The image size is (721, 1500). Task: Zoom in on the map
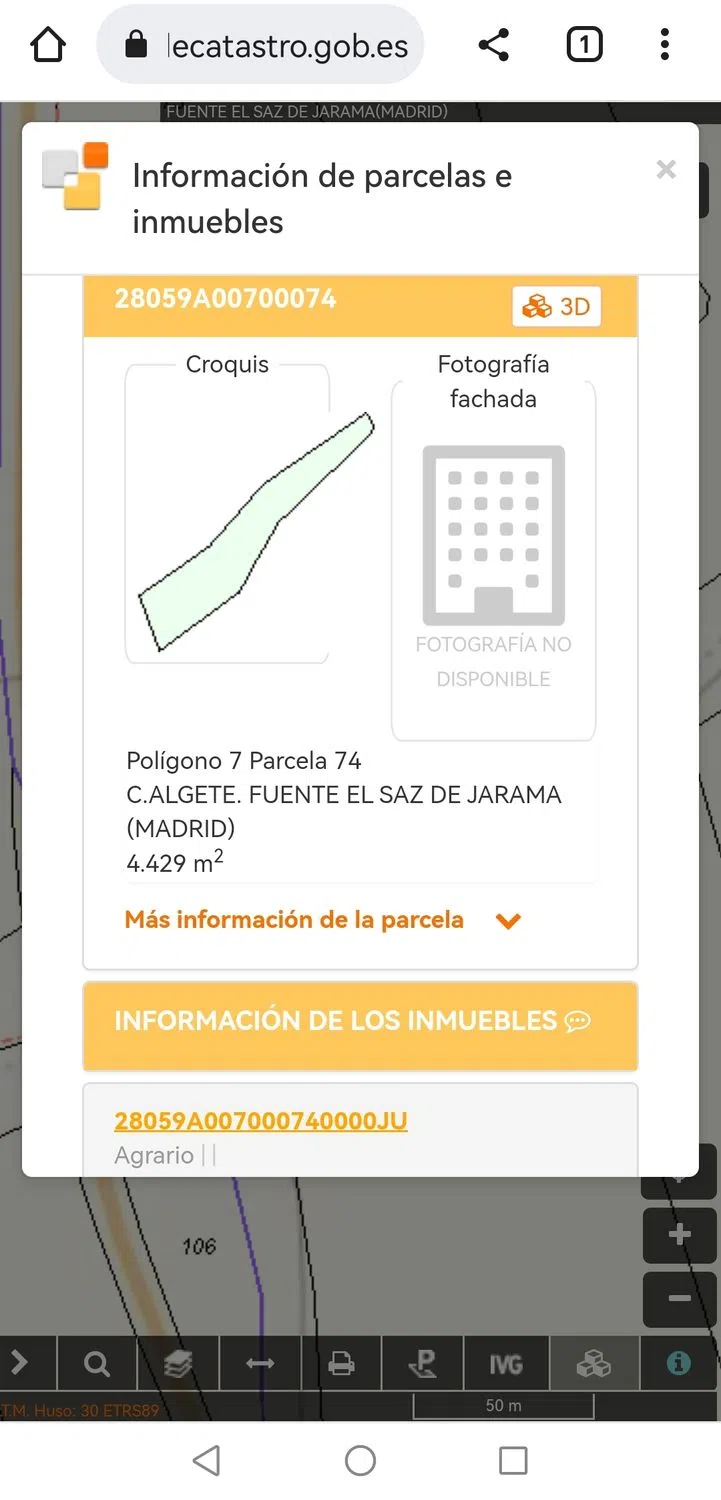tap(679, 1235)
